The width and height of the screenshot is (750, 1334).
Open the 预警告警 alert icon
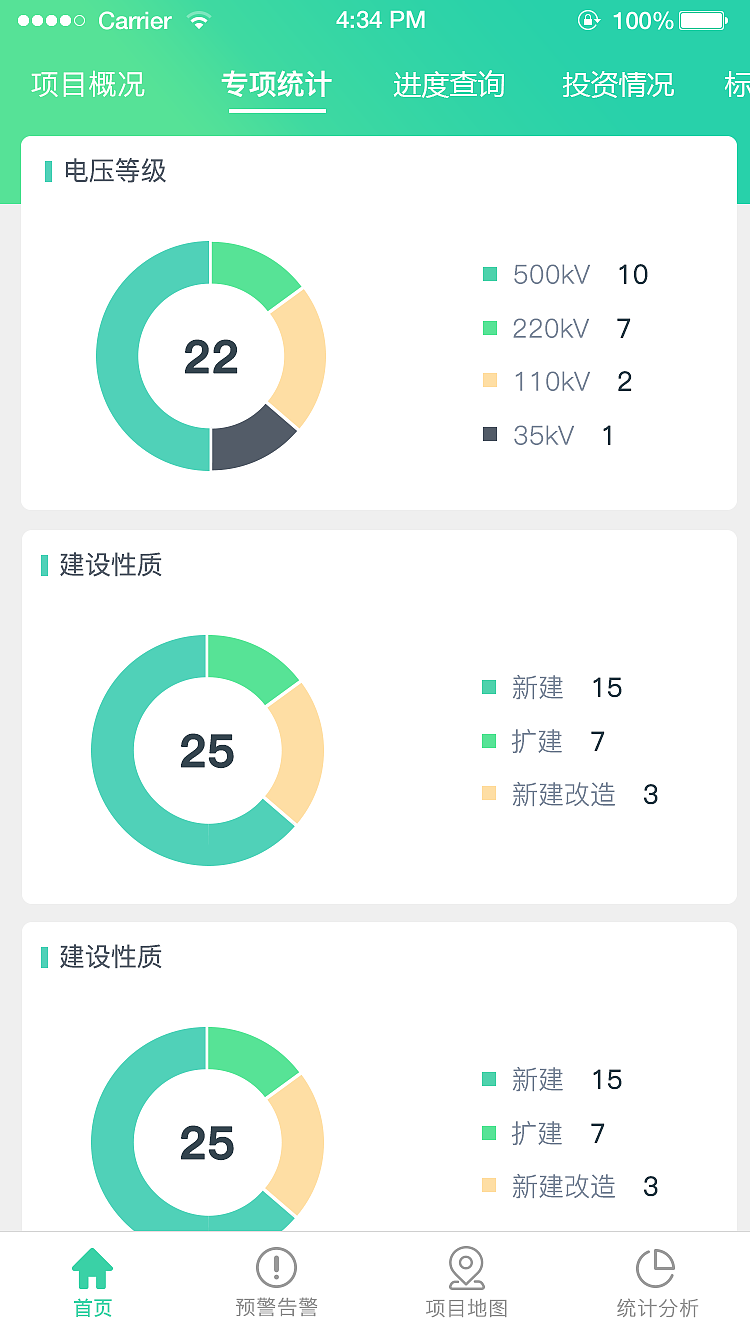pyautogui.click(x=277, y=1268)
